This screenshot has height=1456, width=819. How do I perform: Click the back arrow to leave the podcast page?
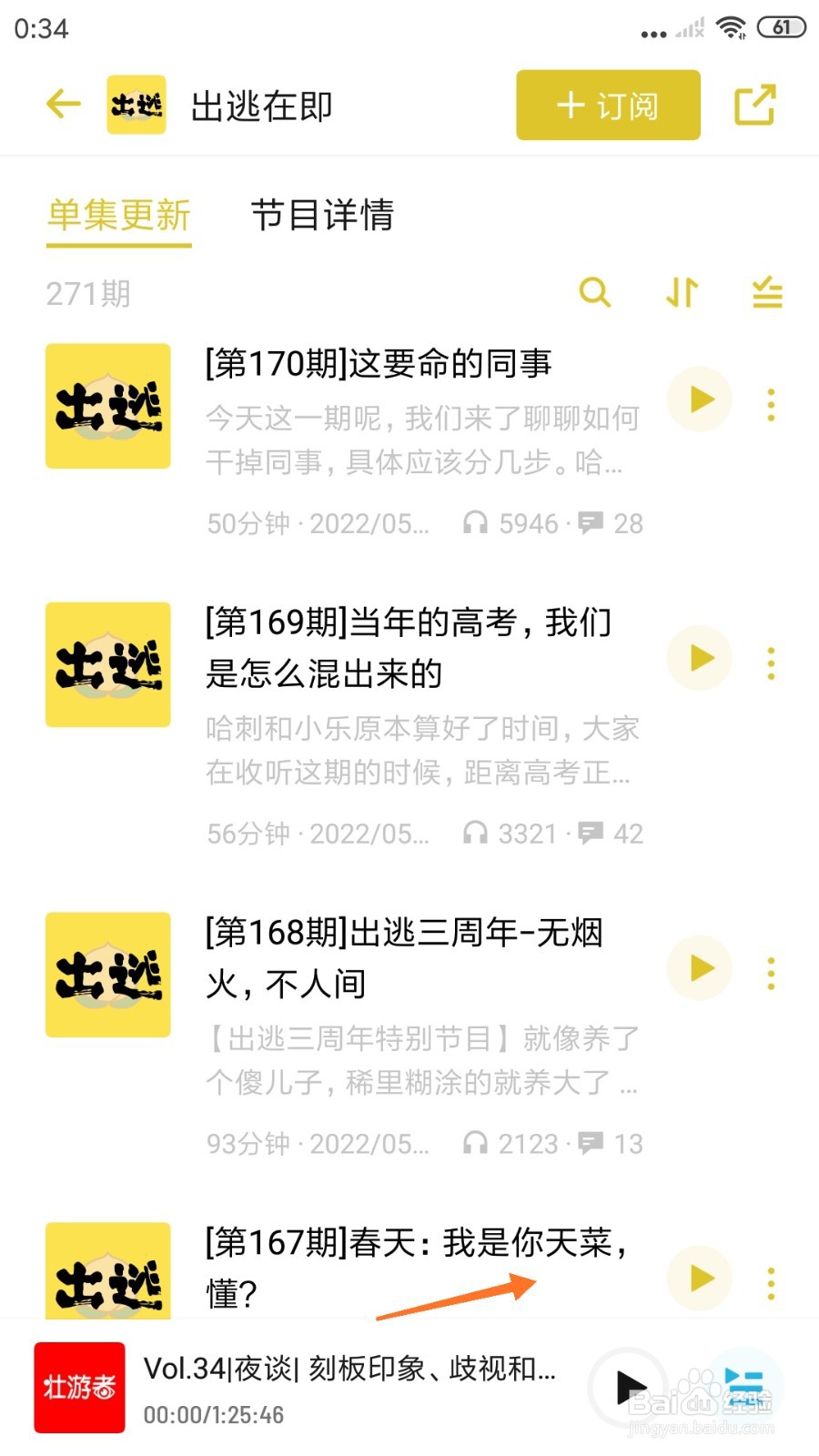coord(62,104)
